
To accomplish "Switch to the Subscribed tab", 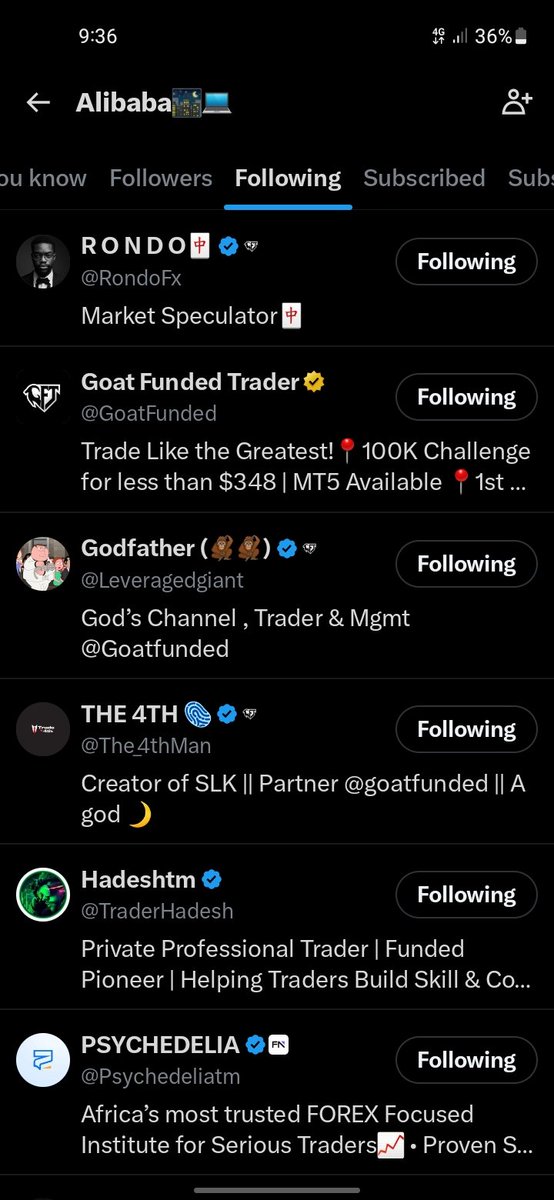I will pyautogui.click(x=424, y=178).
